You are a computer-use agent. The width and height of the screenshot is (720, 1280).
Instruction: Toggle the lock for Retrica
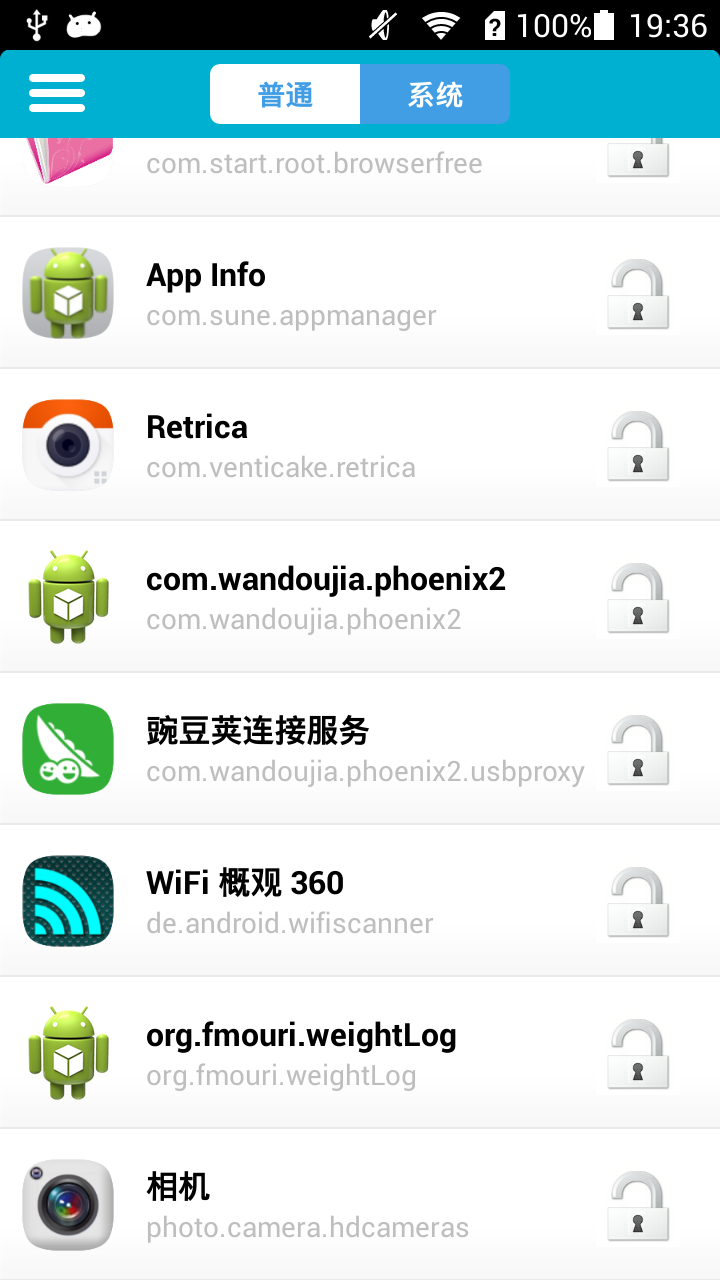tap(638, 448)
